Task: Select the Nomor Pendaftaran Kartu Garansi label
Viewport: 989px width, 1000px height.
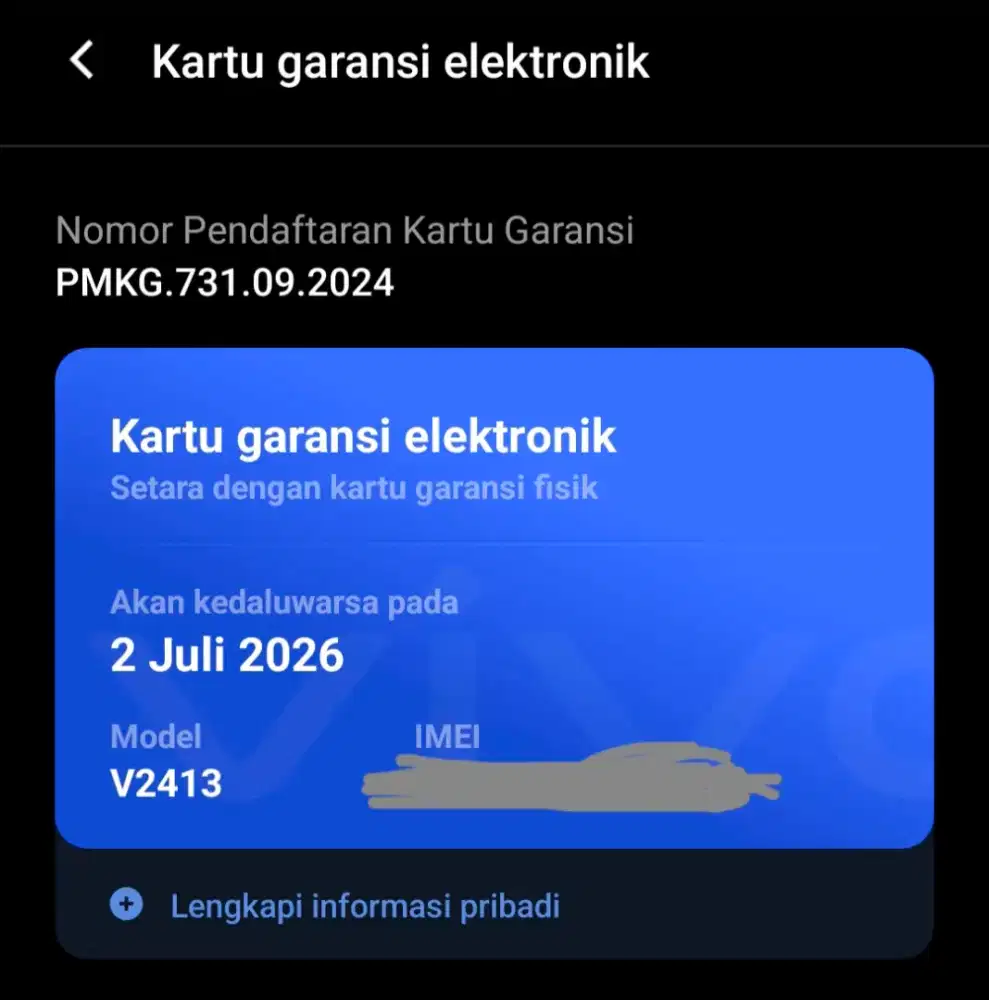Action: tap(344, 231)
